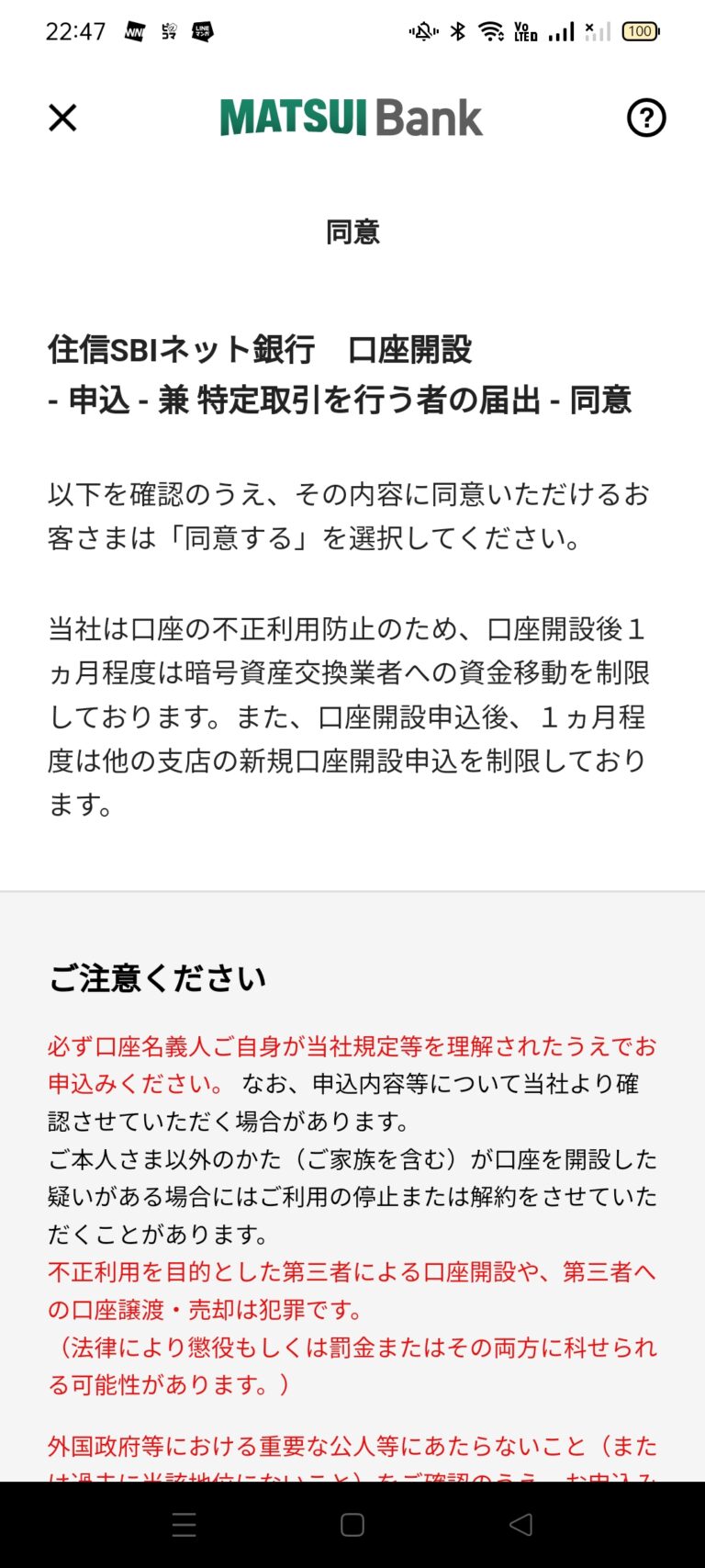The image size is (705, 1568).
Task: Tap the ご注意ください section header
Action: [x=157, y=978]
